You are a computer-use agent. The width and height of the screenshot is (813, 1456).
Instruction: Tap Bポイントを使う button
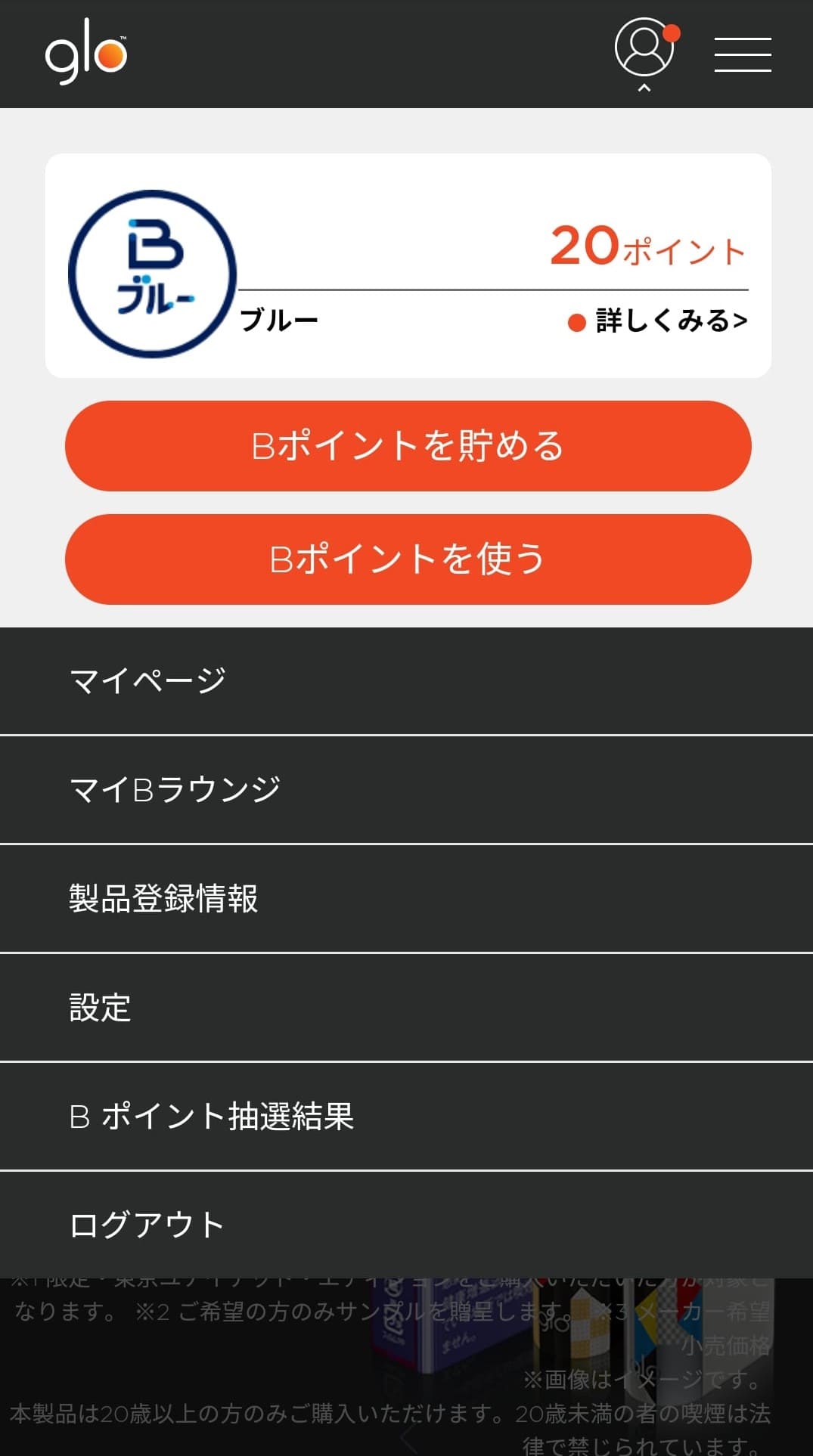(408, 559)
